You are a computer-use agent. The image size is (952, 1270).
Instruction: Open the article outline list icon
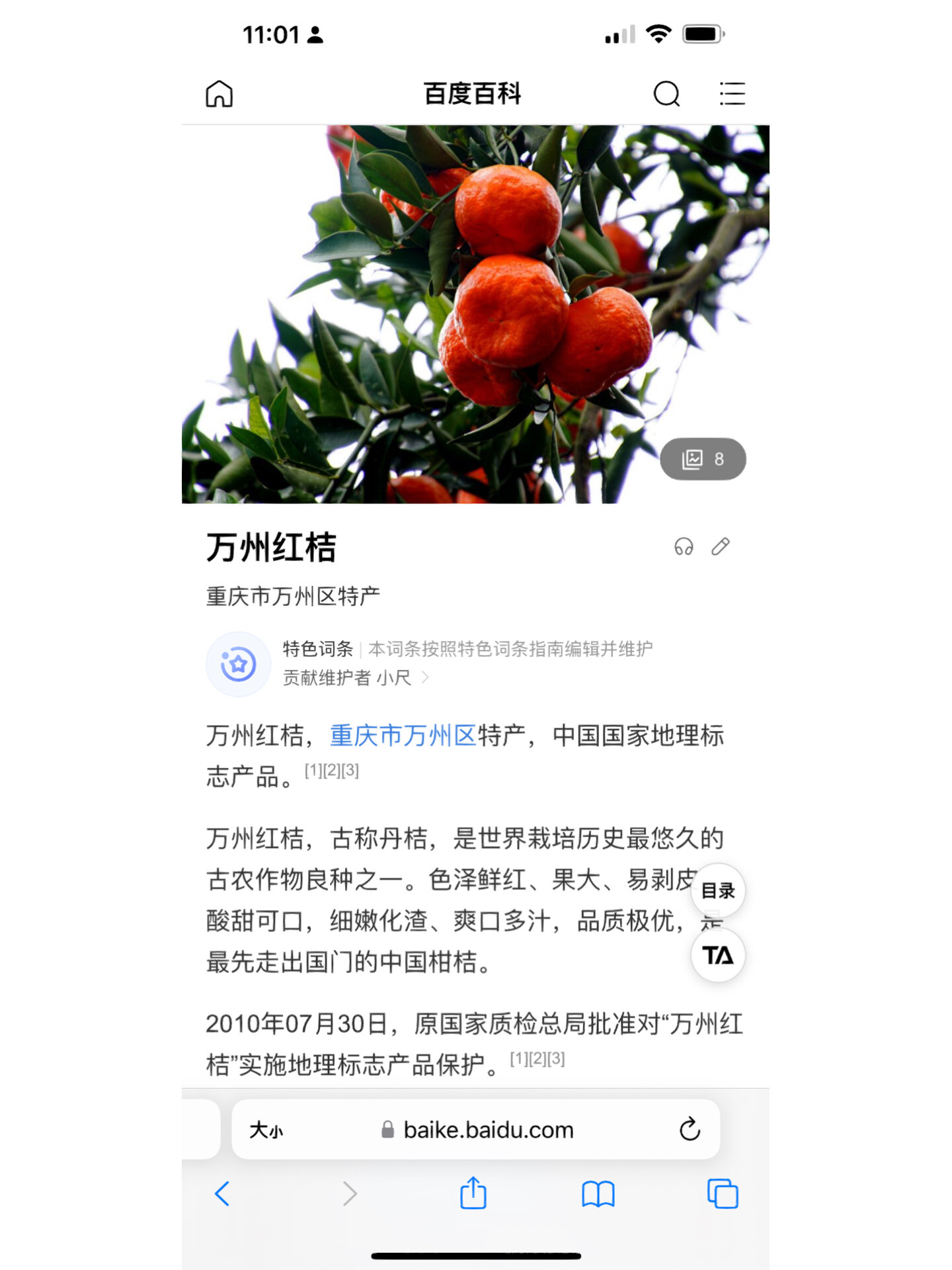coord(732,94)
